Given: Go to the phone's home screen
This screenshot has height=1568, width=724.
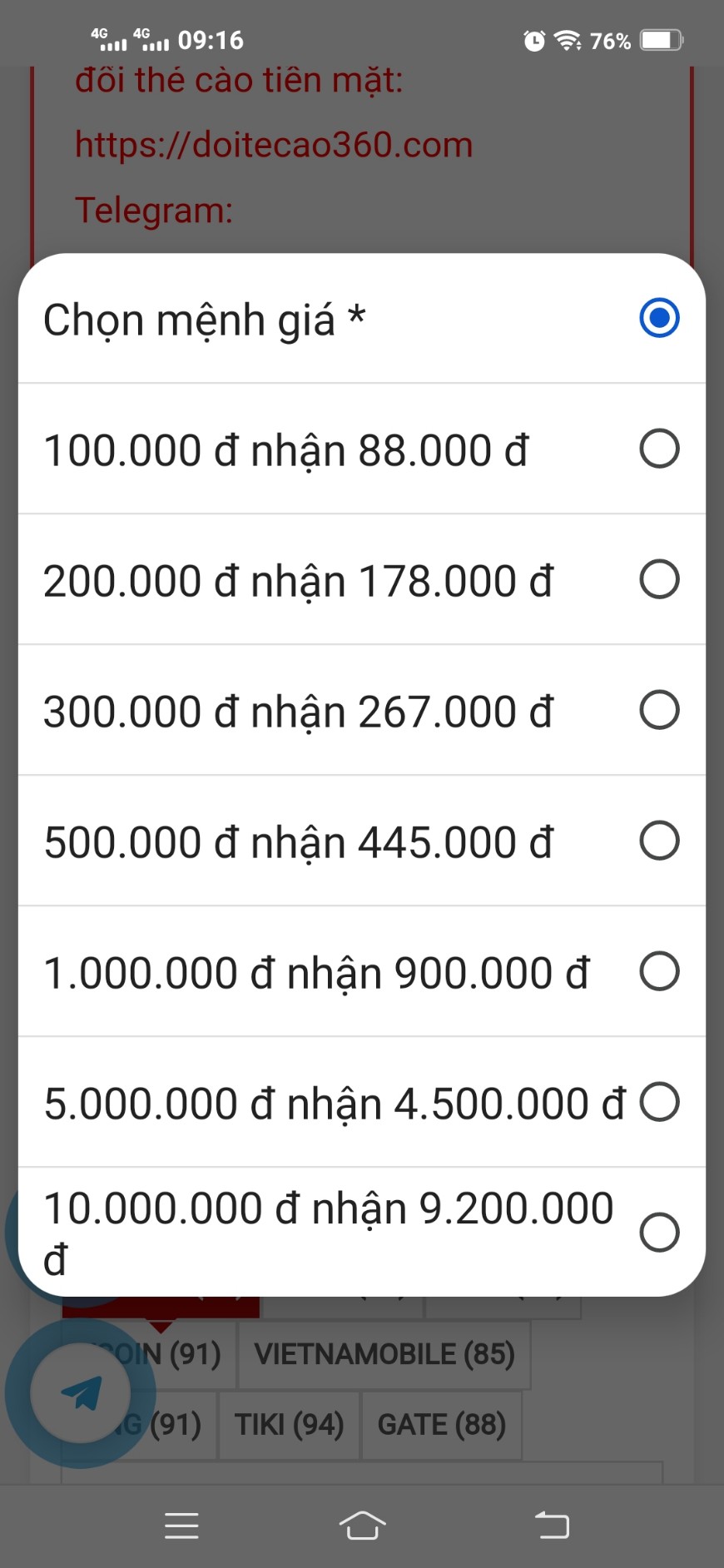Looking at the screenshot, I should tap(362, 1525).
